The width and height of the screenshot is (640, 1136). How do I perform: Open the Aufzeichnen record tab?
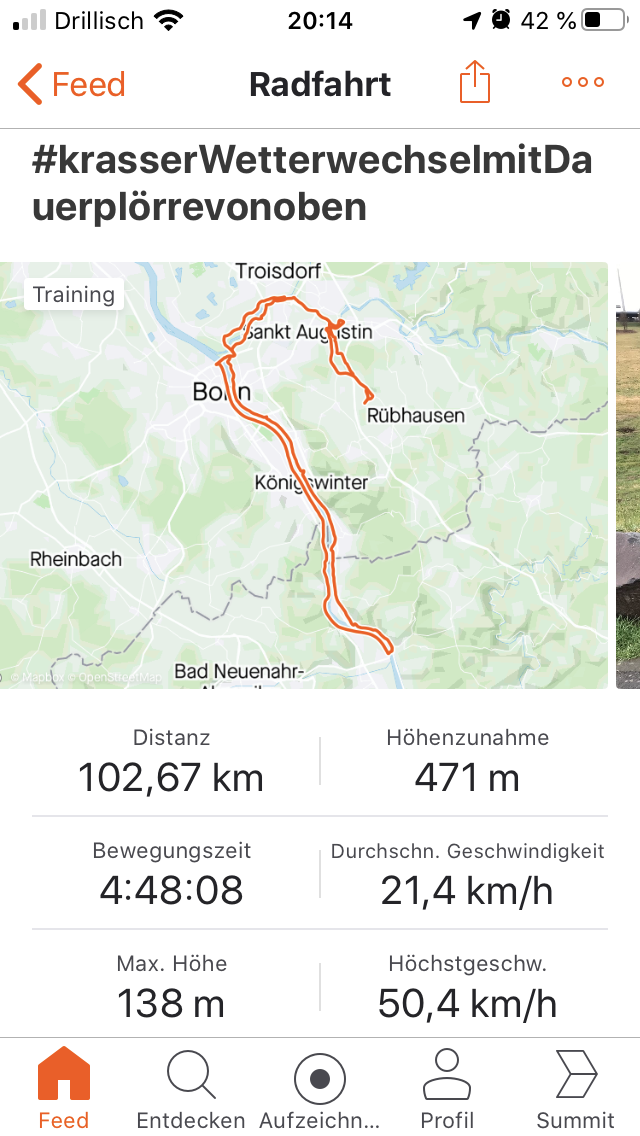pos(320,1089)
